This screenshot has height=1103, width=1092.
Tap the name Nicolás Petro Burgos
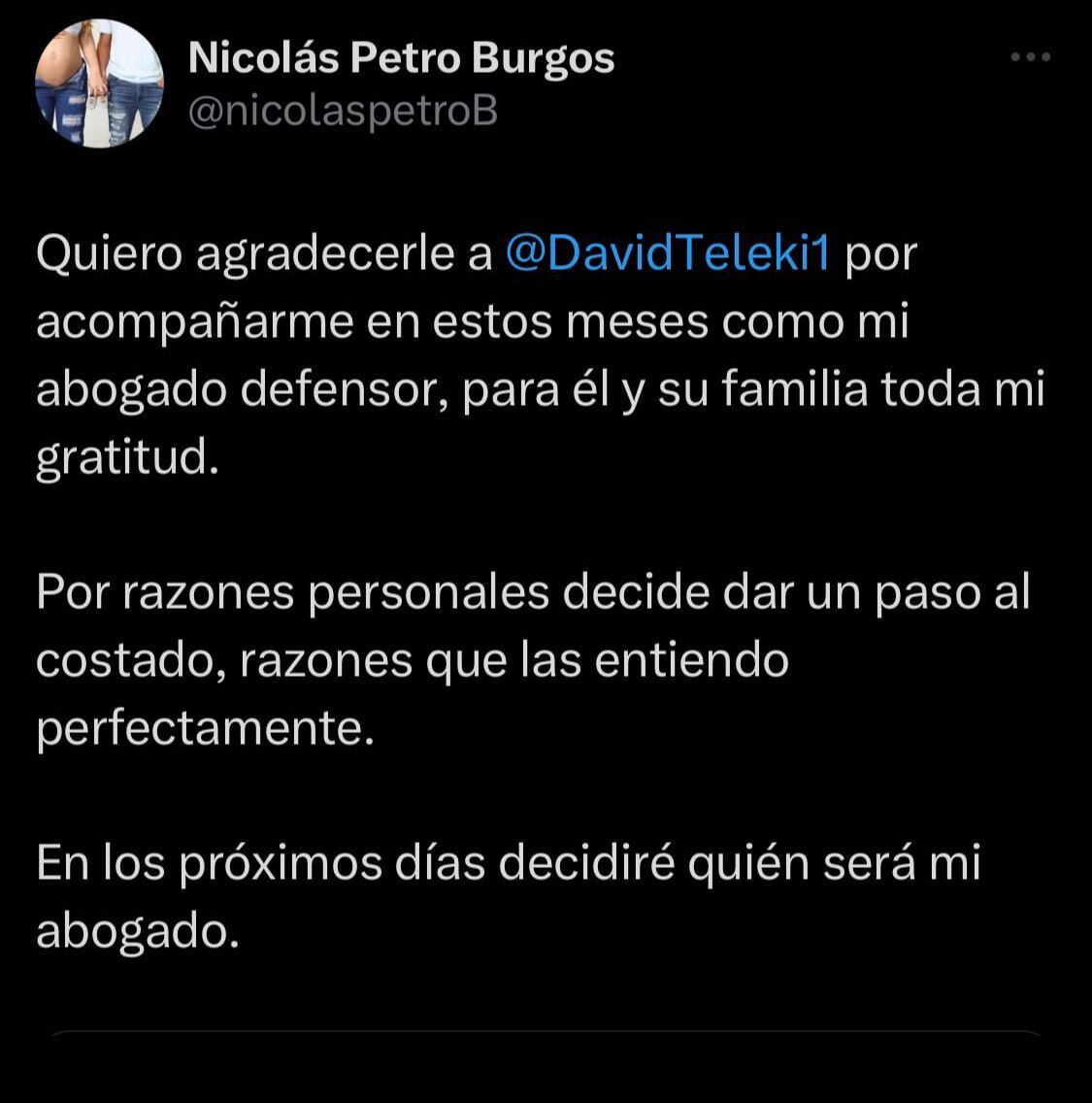tap(401, 58)
